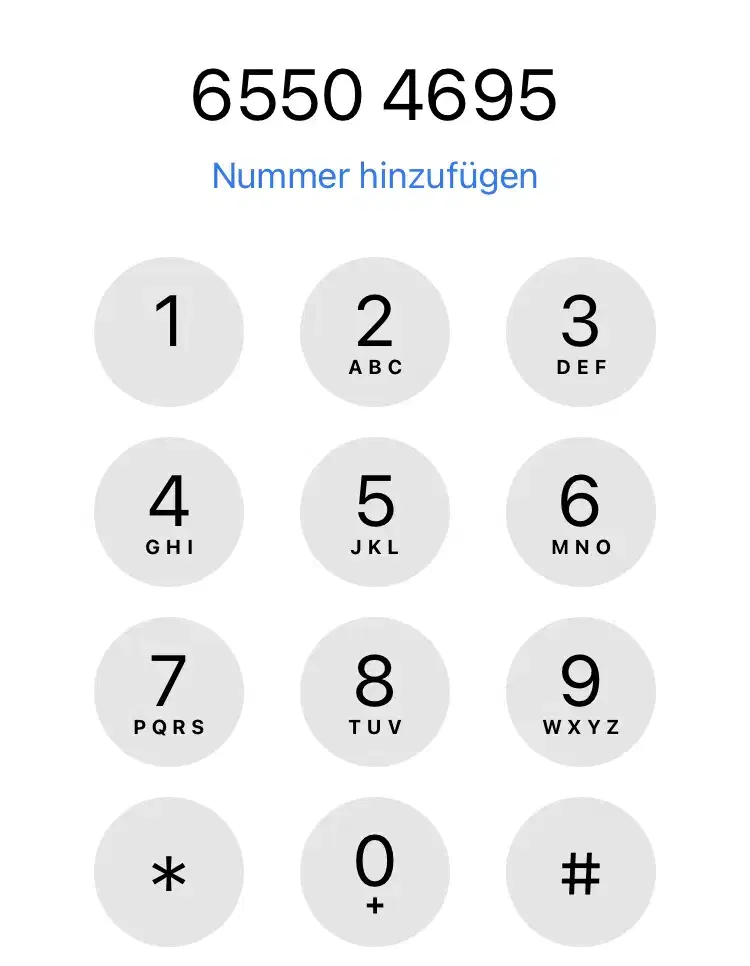Tap the 3 DEF key
The image size is (750, 966).
pos(581,332)
